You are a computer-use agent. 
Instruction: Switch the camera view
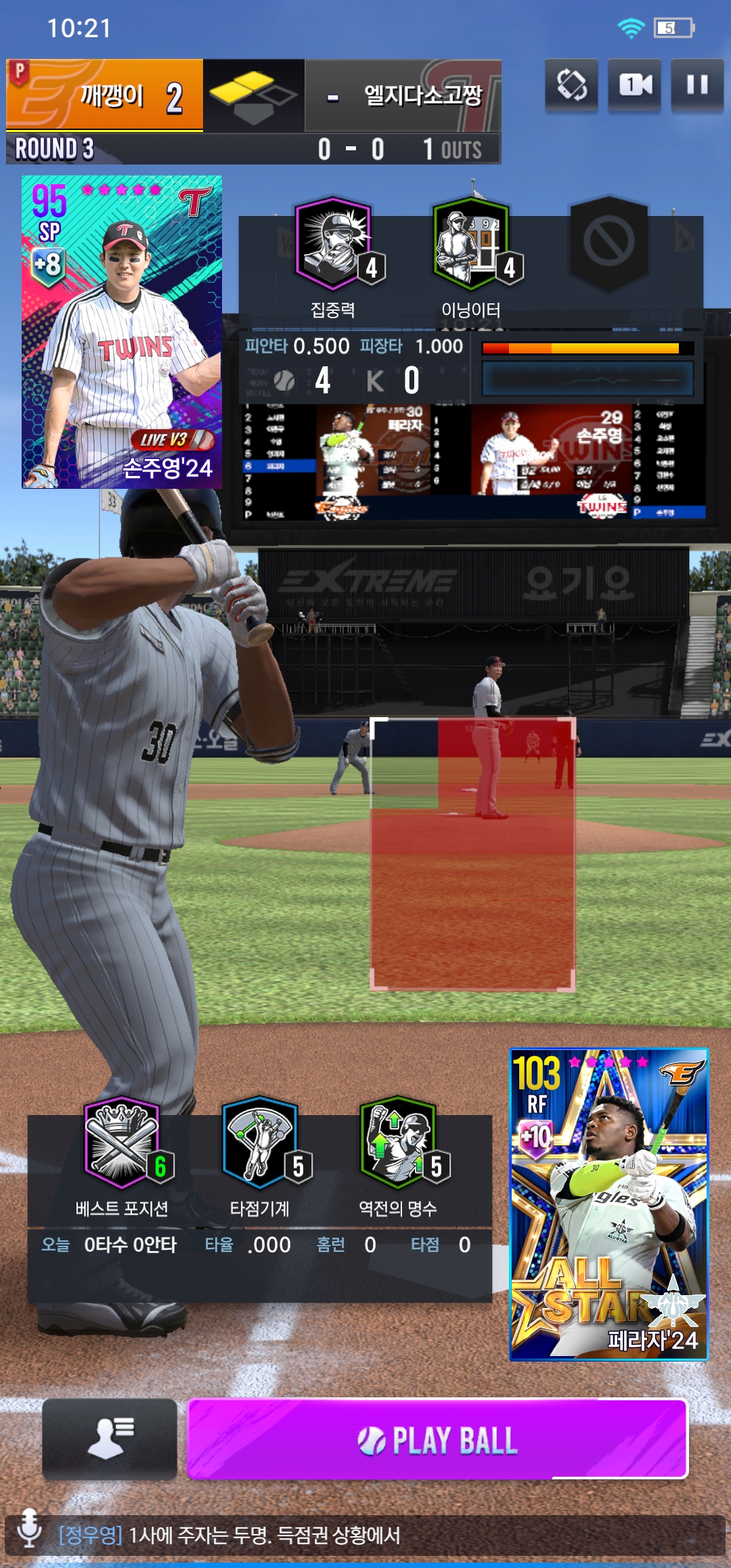coord(634,85)
